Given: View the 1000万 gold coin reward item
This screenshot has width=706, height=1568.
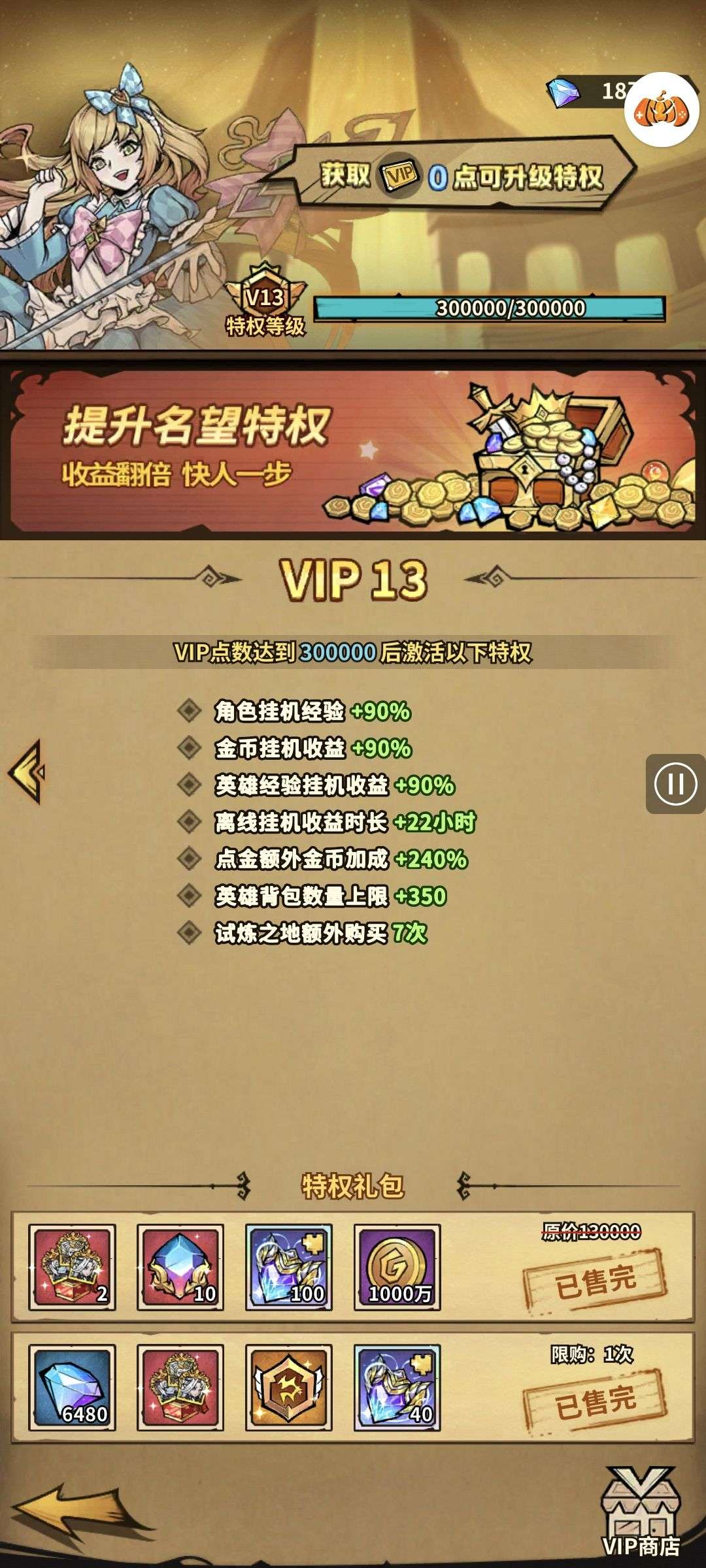Looking at the screenshot, I should 397,1267.
